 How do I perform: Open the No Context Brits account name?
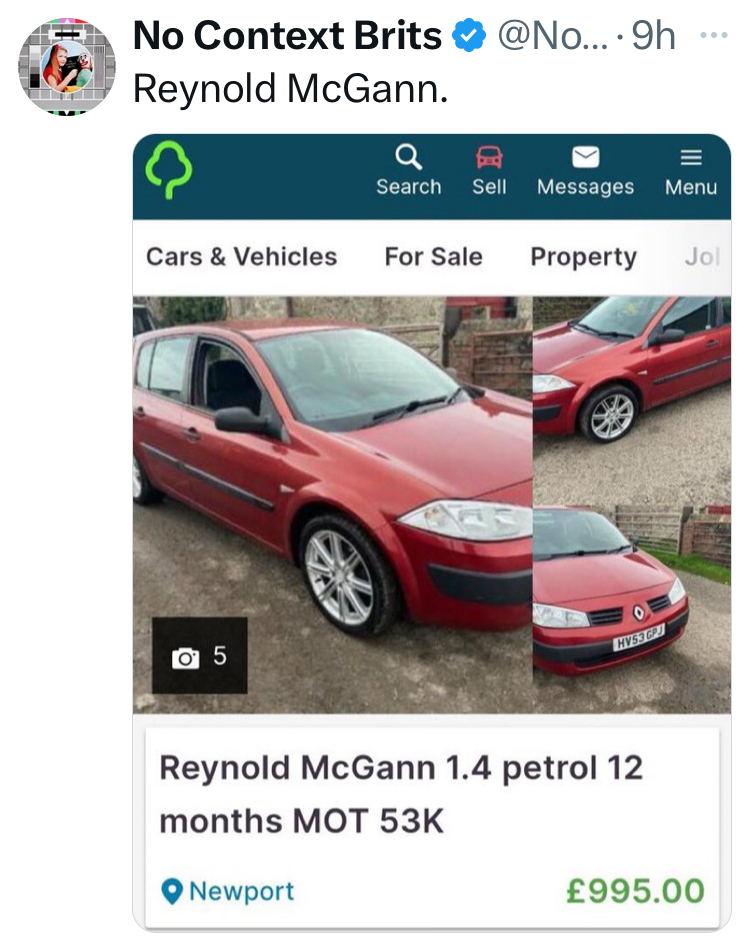click(287, 37)
